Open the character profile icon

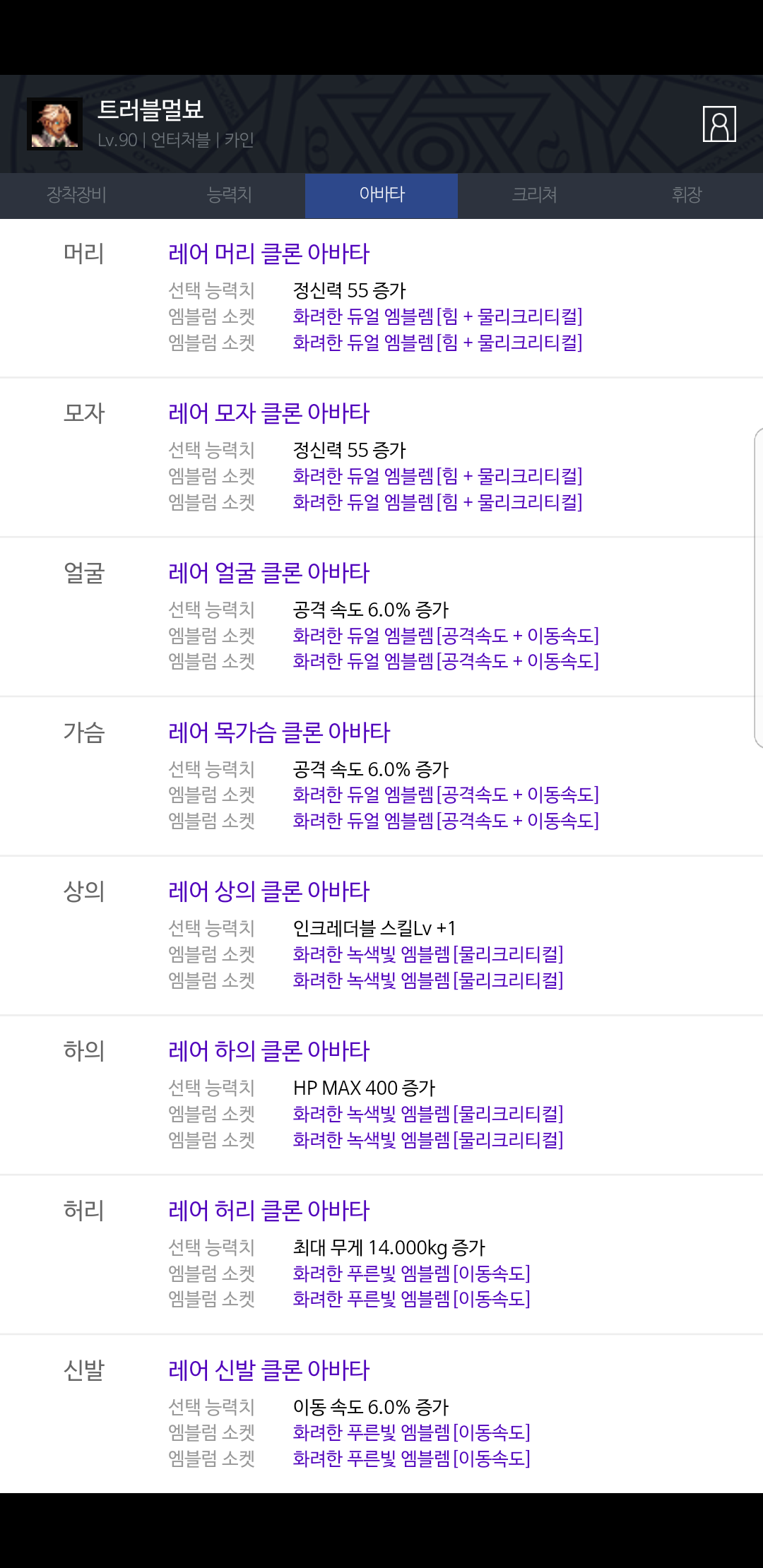pos(719,124)
